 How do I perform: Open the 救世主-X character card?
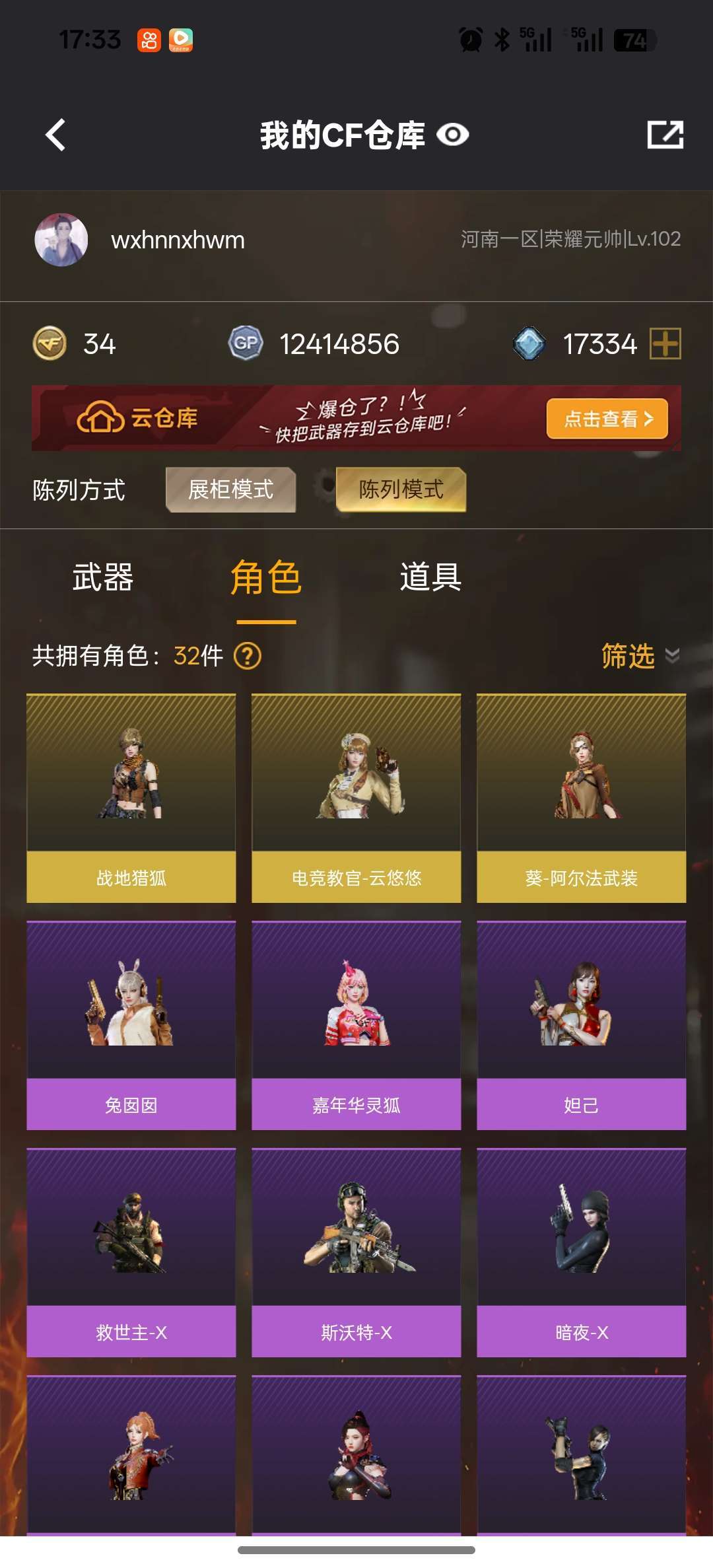[131, 1252]
